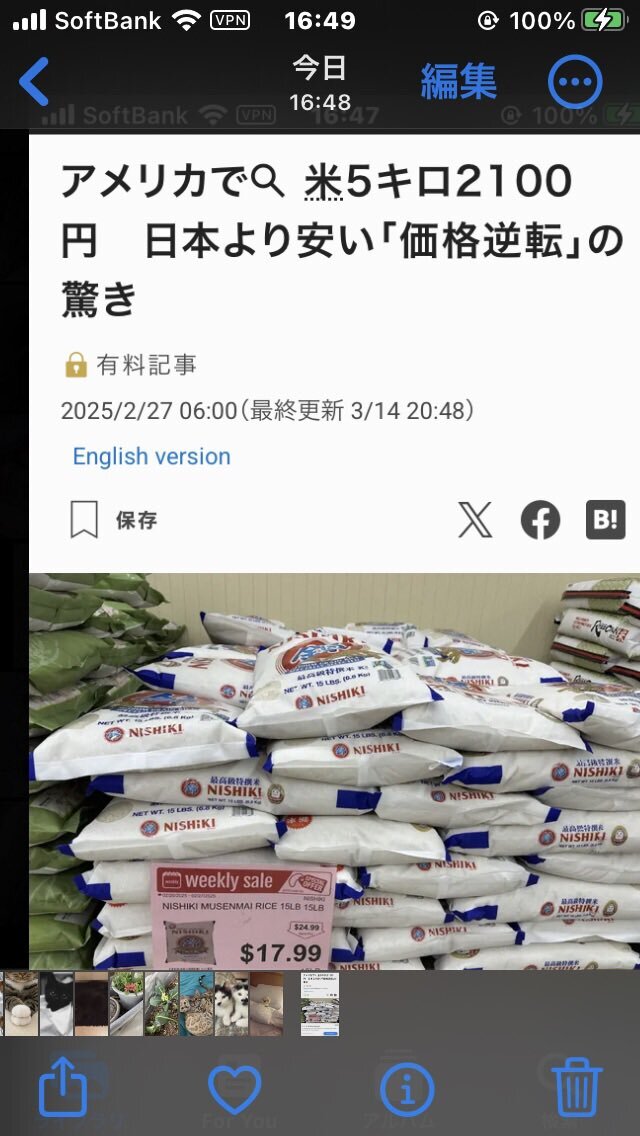Jump to the two black-and-white kittens thumbnail
Image resolution: width=640 pixels, height=1136 pixels.
click(x=231, y=1003)
